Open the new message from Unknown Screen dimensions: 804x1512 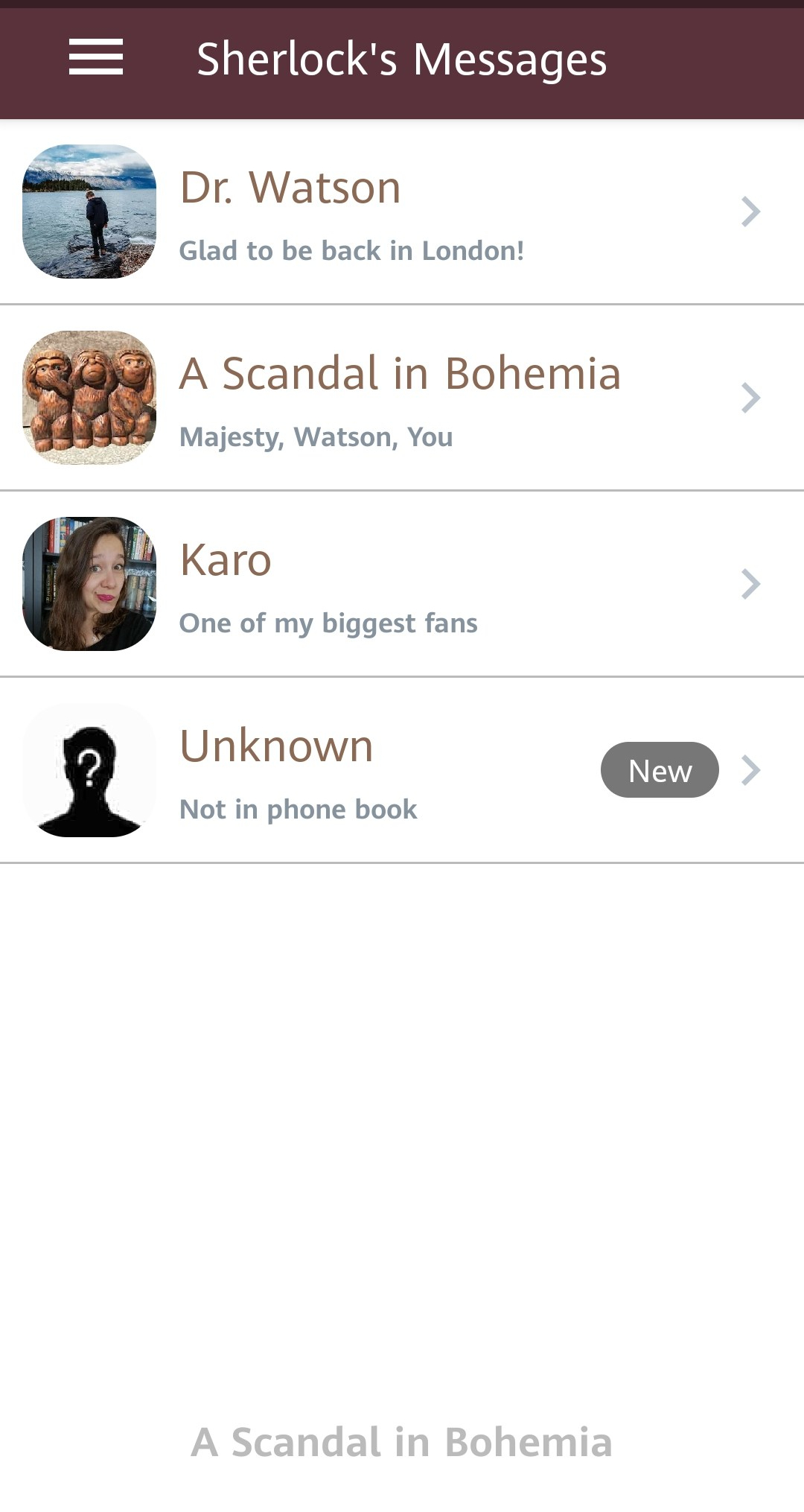(x=402, y=771)
